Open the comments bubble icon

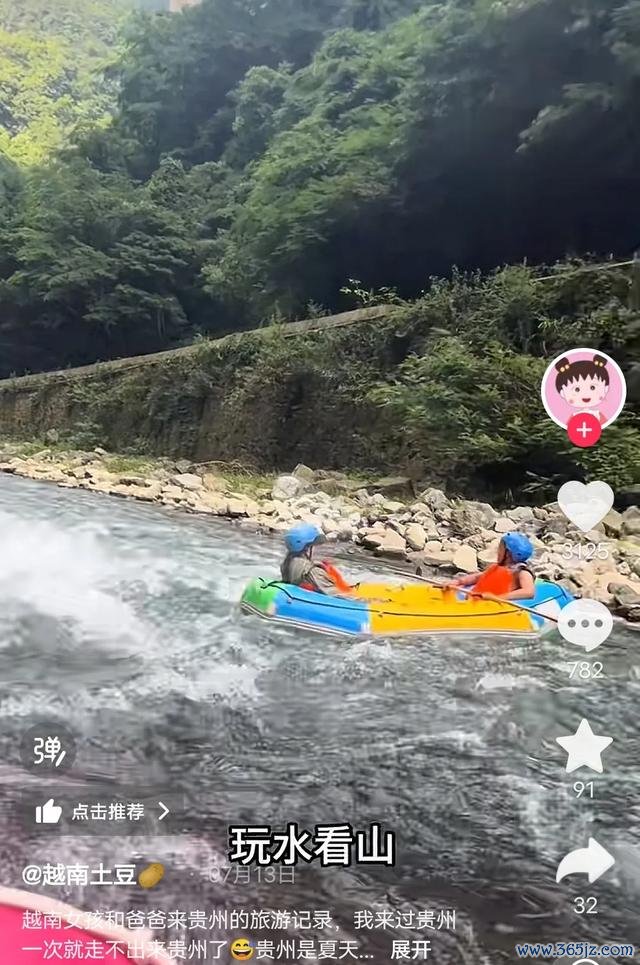(585, 625)
